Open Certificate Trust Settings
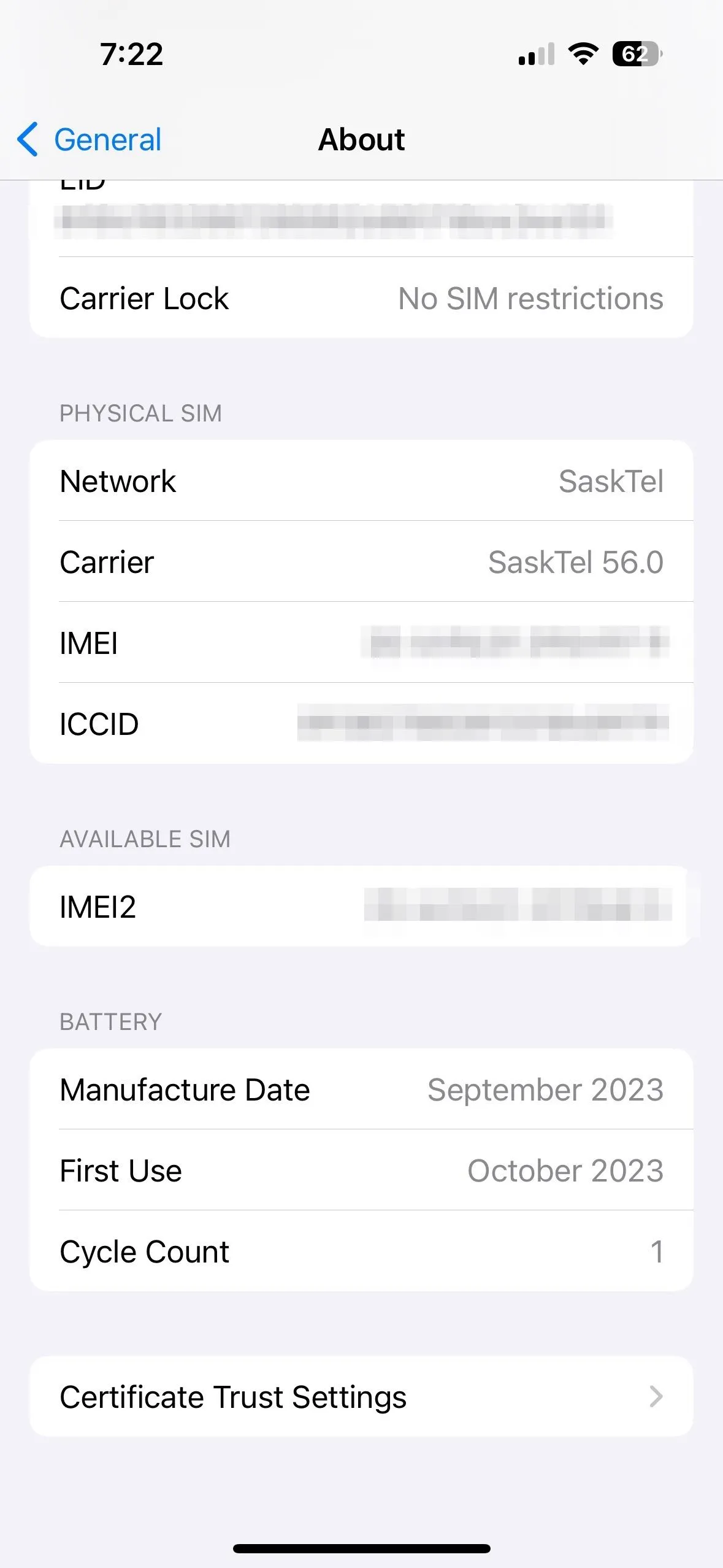723x1568 pixels. point(361,1397)
